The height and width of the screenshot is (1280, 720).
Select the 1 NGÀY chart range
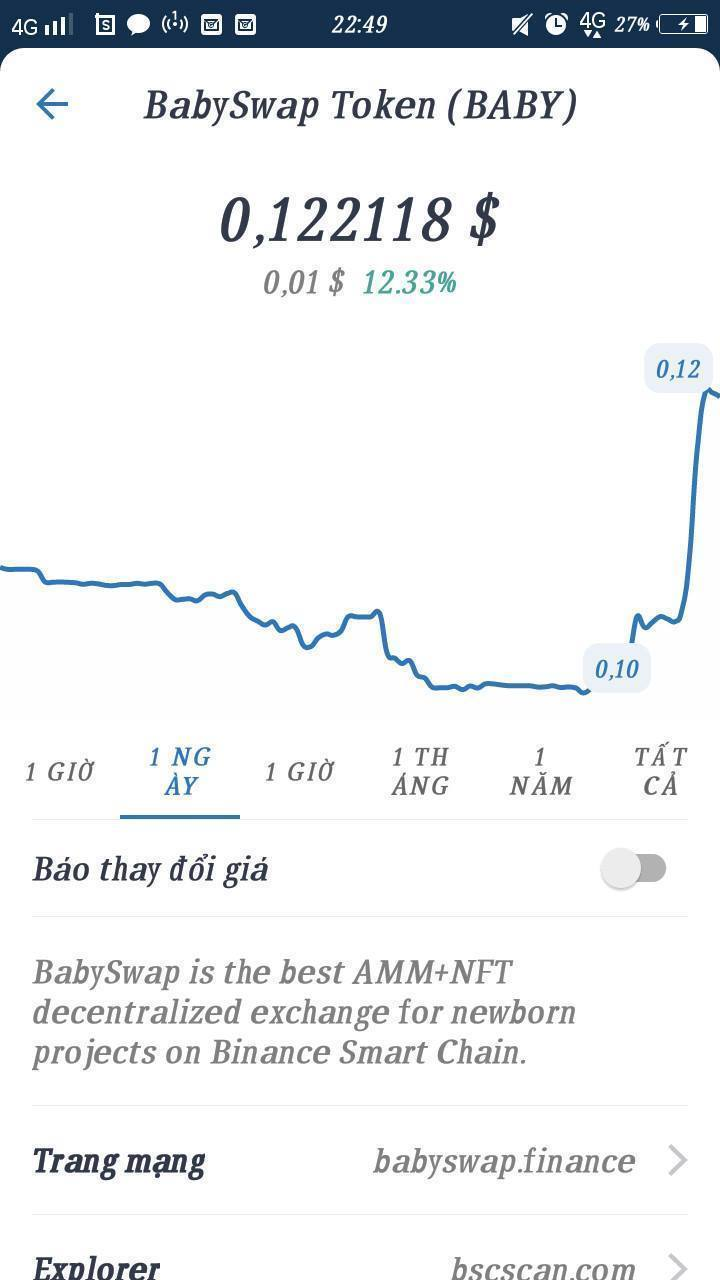[x=180, y=771]
